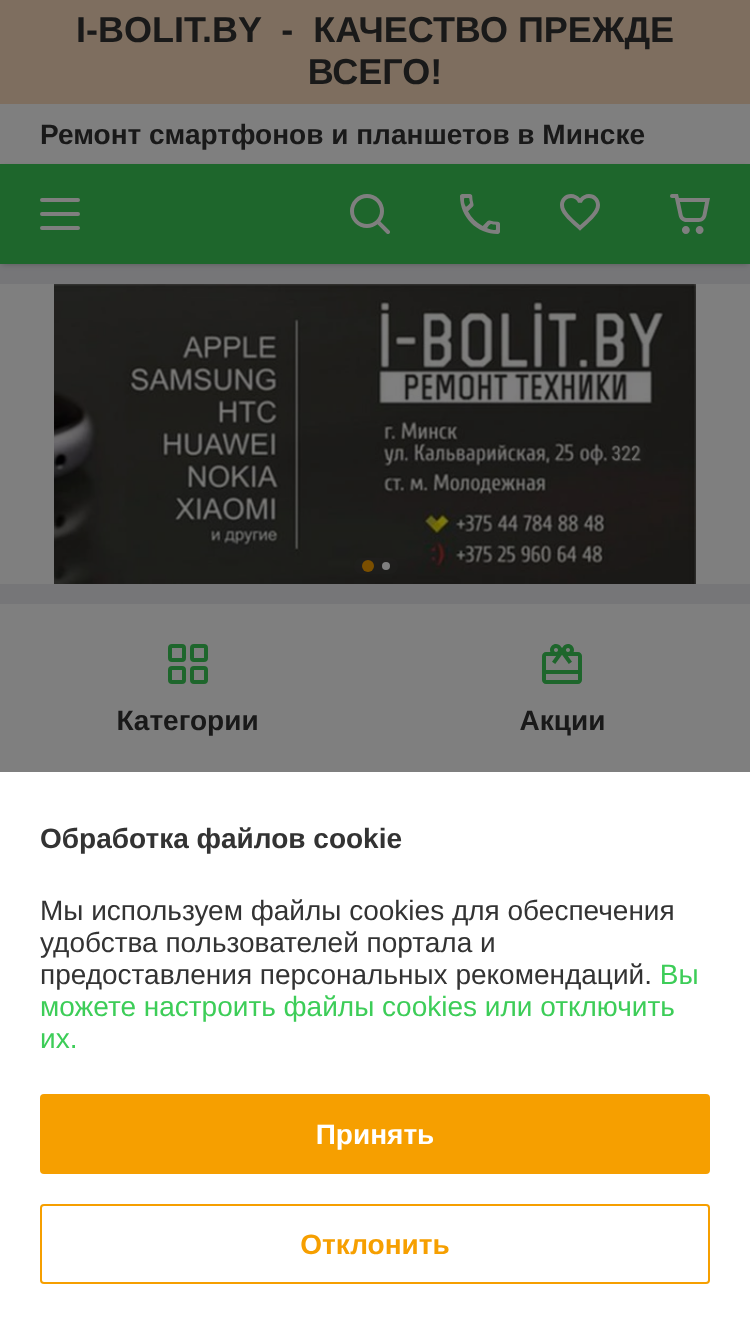Viewport: 750px width, 1334px height.
Task: Open the hamburger menu
Action: point(60,214)
